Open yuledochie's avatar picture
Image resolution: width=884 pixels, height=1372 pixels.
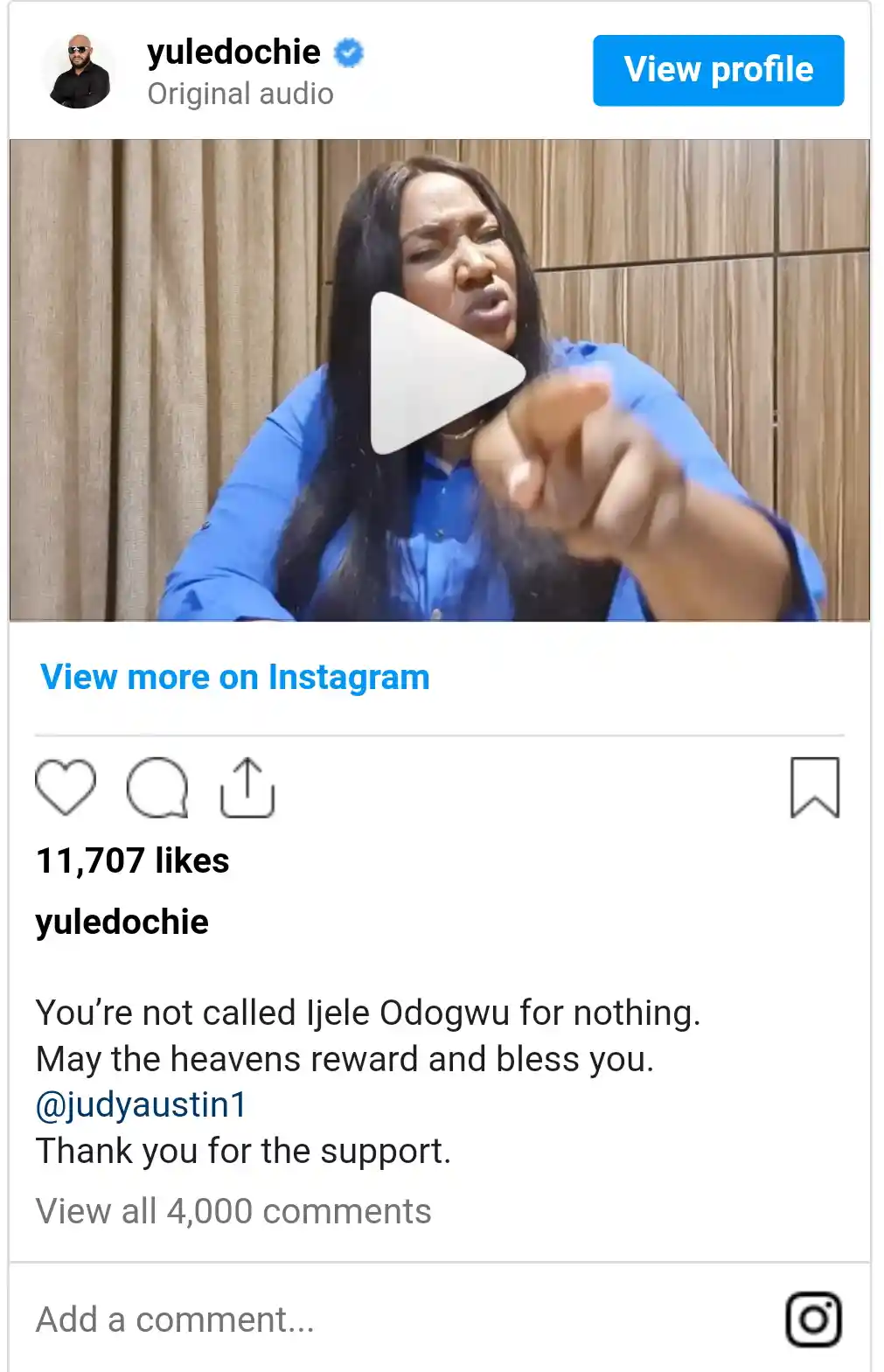[x=80, y=72]
